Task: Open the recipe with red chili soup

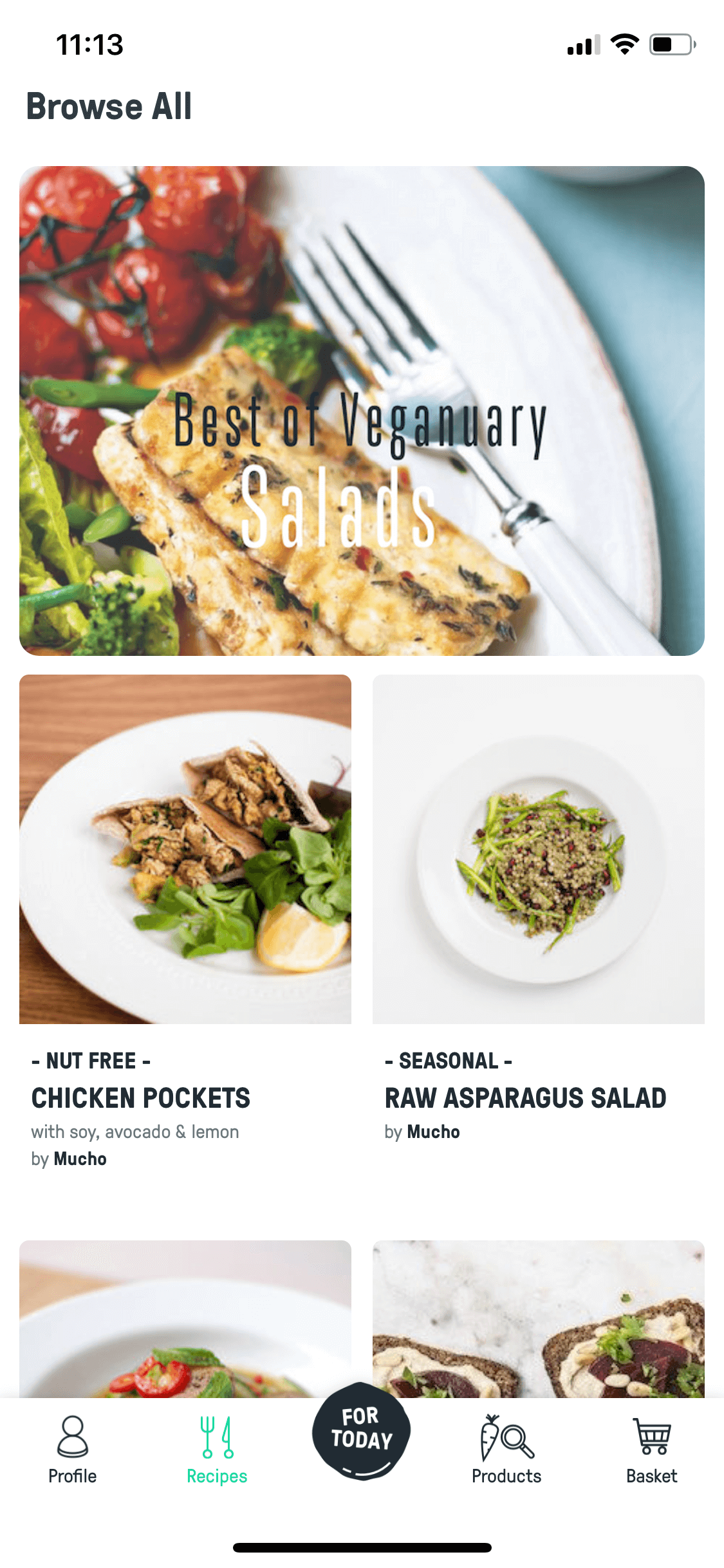Action: (185, 1319)
